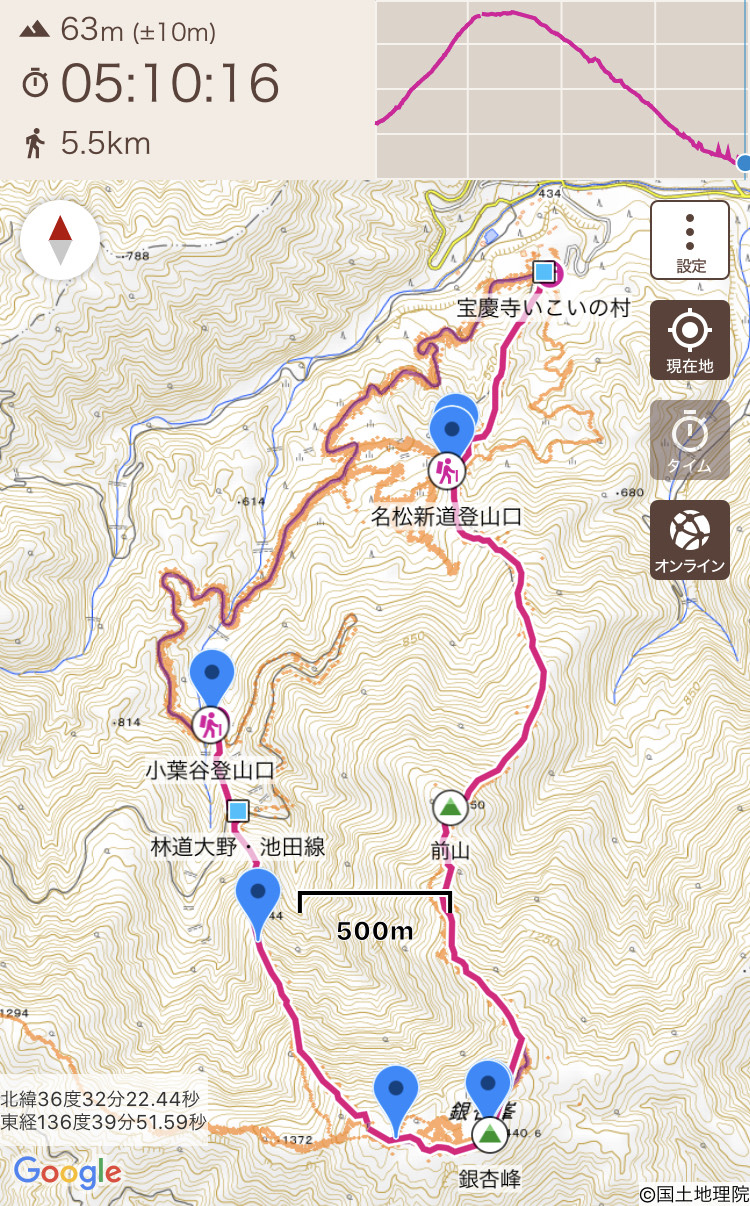
Task: Tap the blue pin above 小葉谷登山口
Action: click(x=212, y=673)
